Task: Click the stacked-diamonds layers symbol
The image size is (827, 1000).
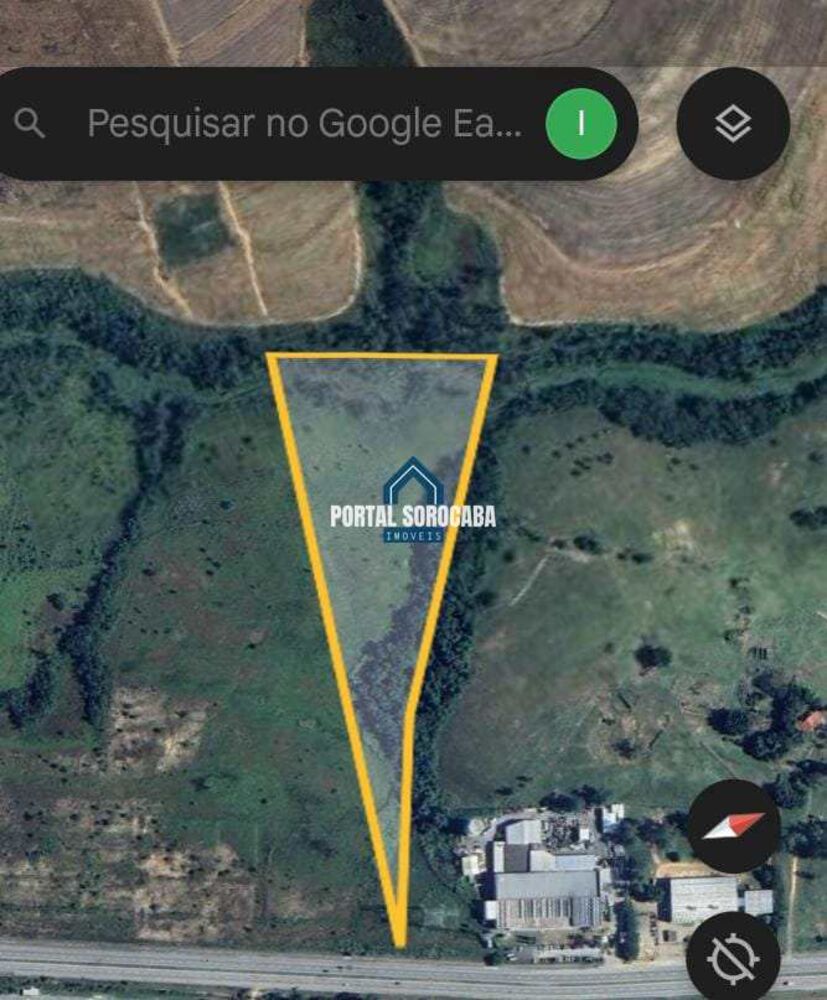Action: pyautogui.click(x=733, y=124)
